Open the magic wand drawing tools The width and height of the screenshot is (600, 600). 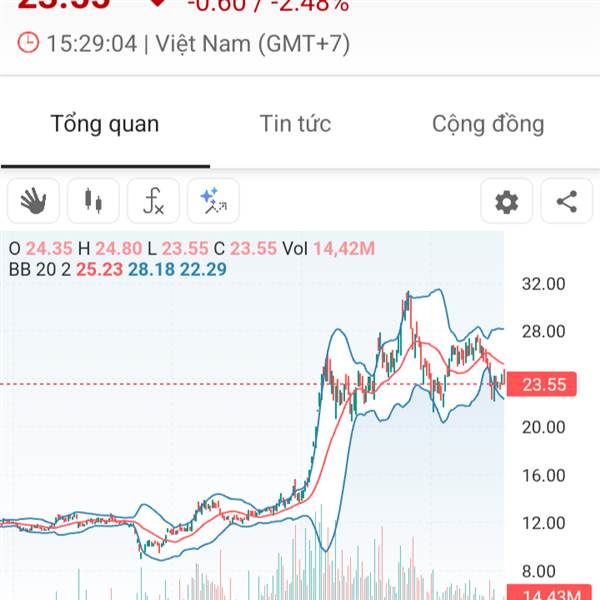click(213, 201)
